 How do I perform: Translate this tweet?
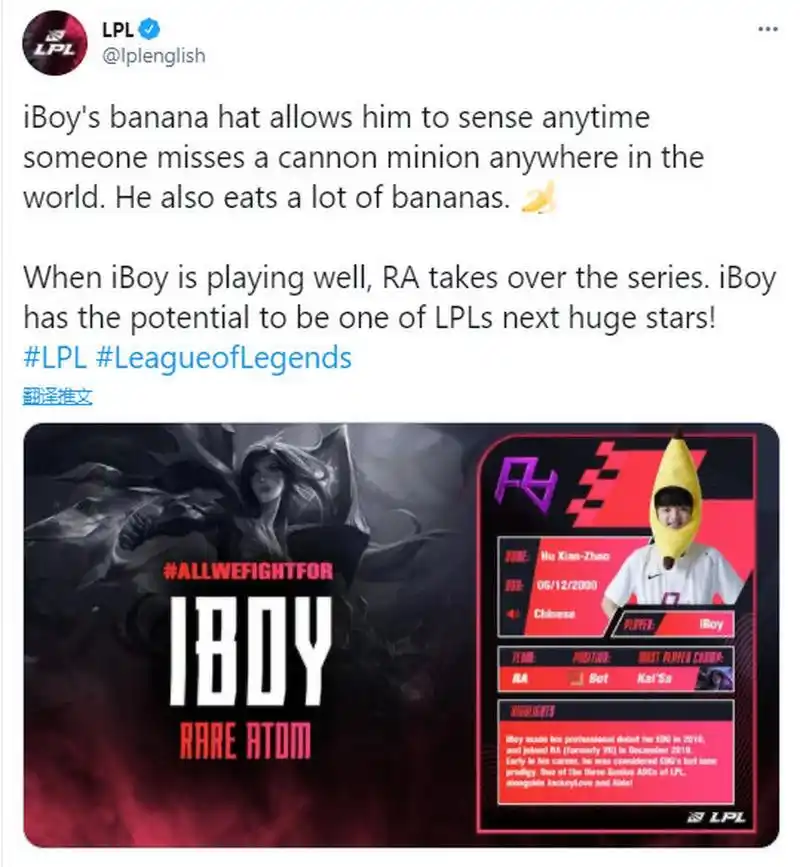(x=57, y=396)
